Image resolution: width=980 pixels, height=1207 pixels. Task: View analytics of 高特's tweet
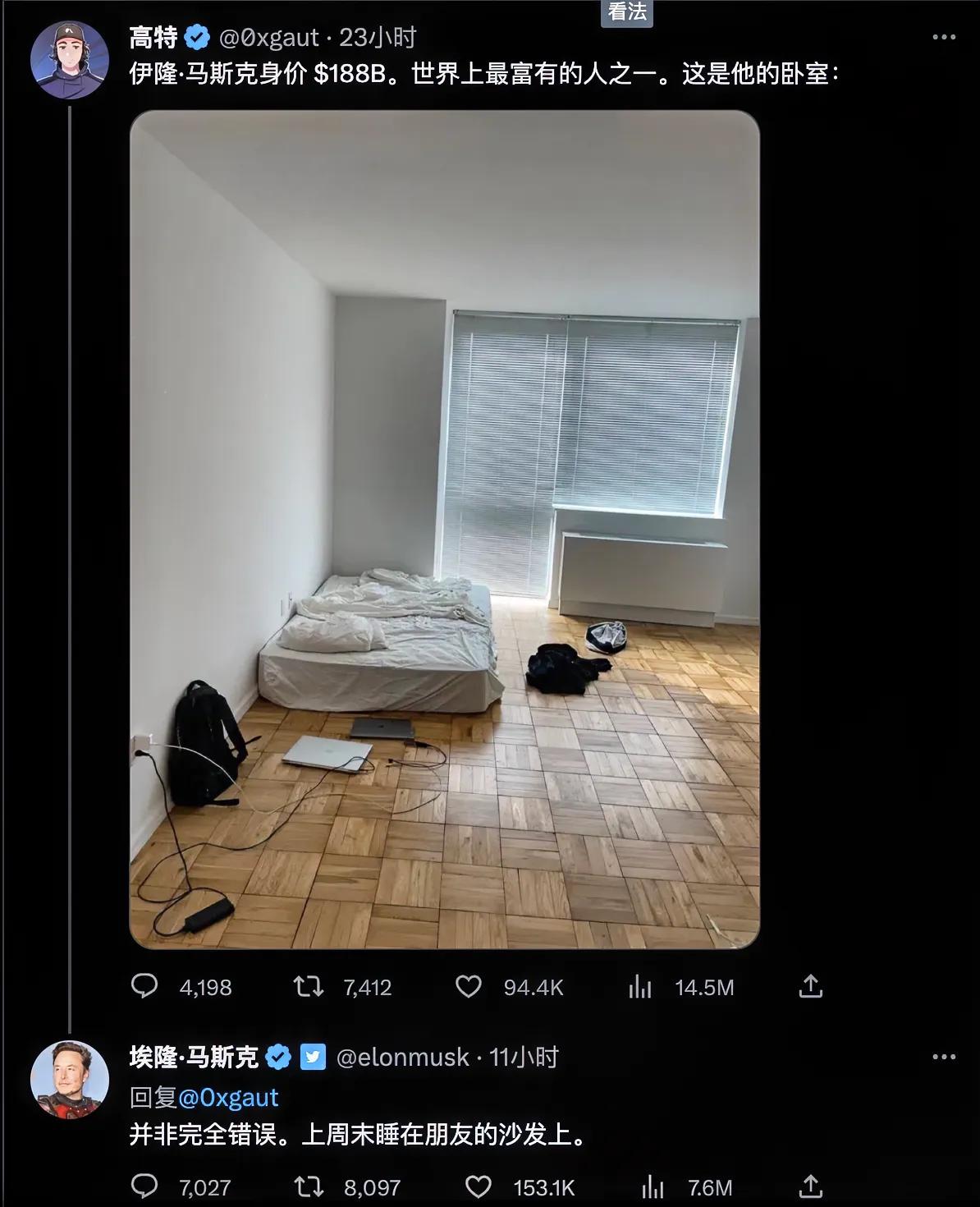coord(640,986)
